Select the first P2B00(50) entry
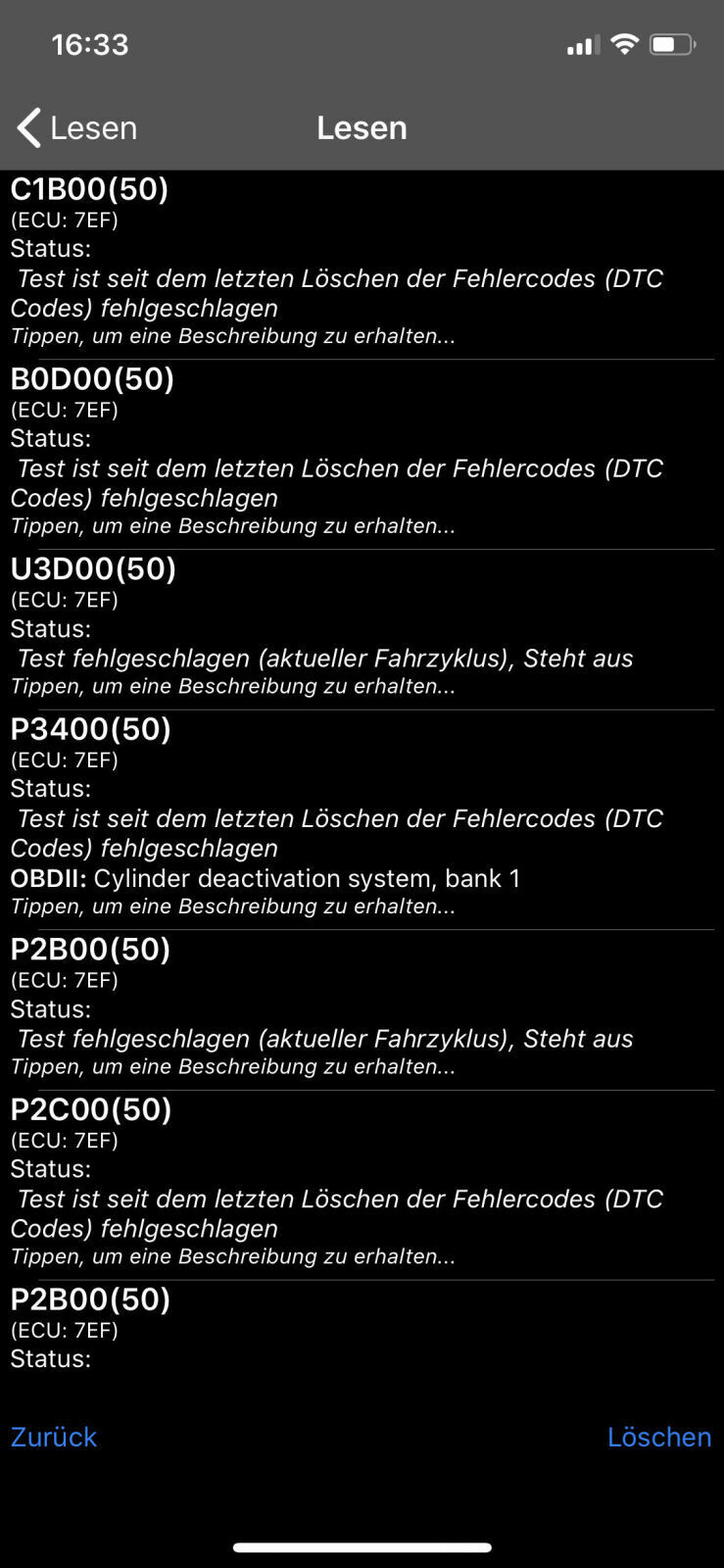 (x=90, y=949)
